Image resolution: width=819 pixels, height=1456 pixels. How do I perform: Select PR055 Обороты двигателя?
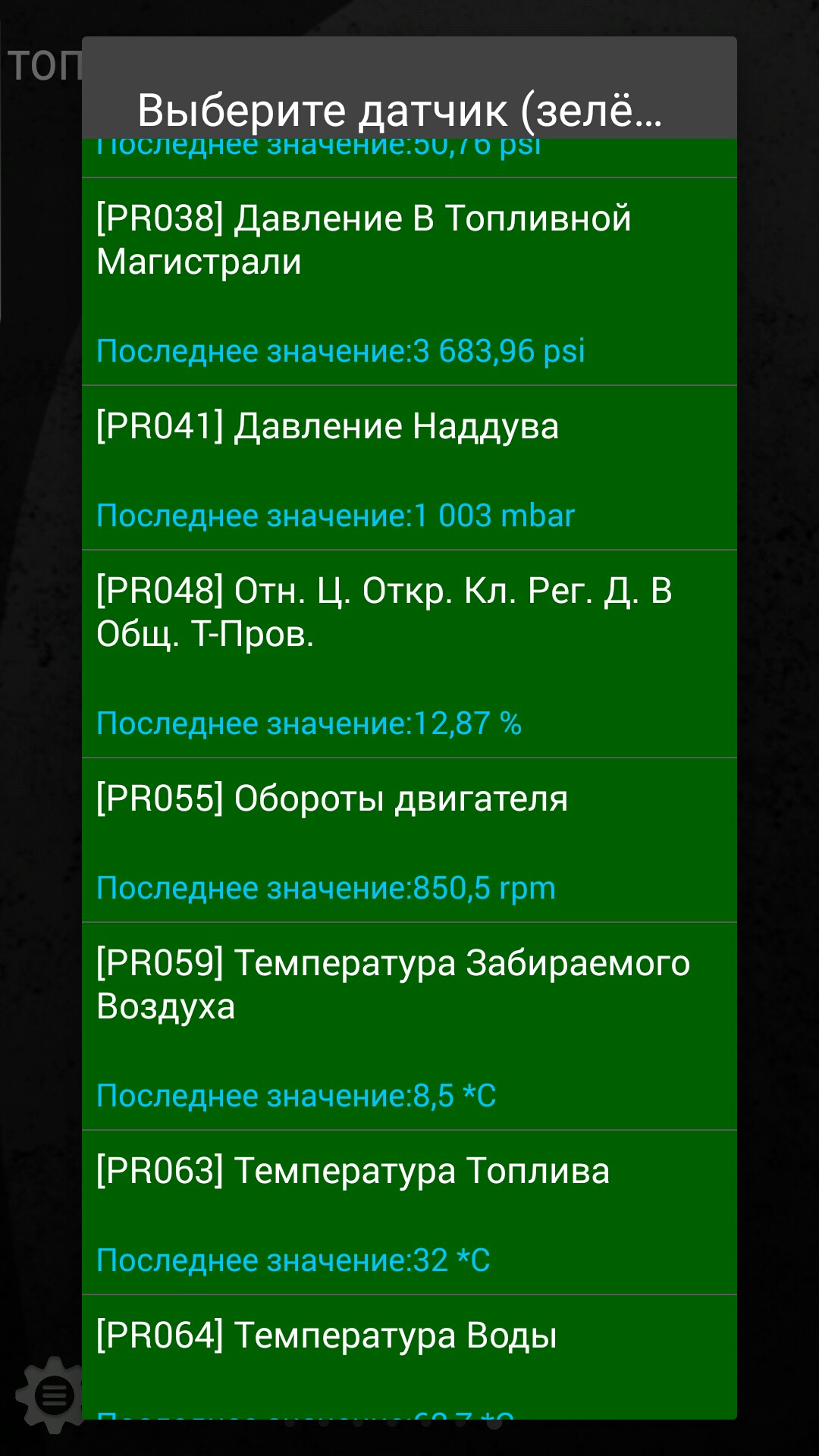[x=409, y=840]
